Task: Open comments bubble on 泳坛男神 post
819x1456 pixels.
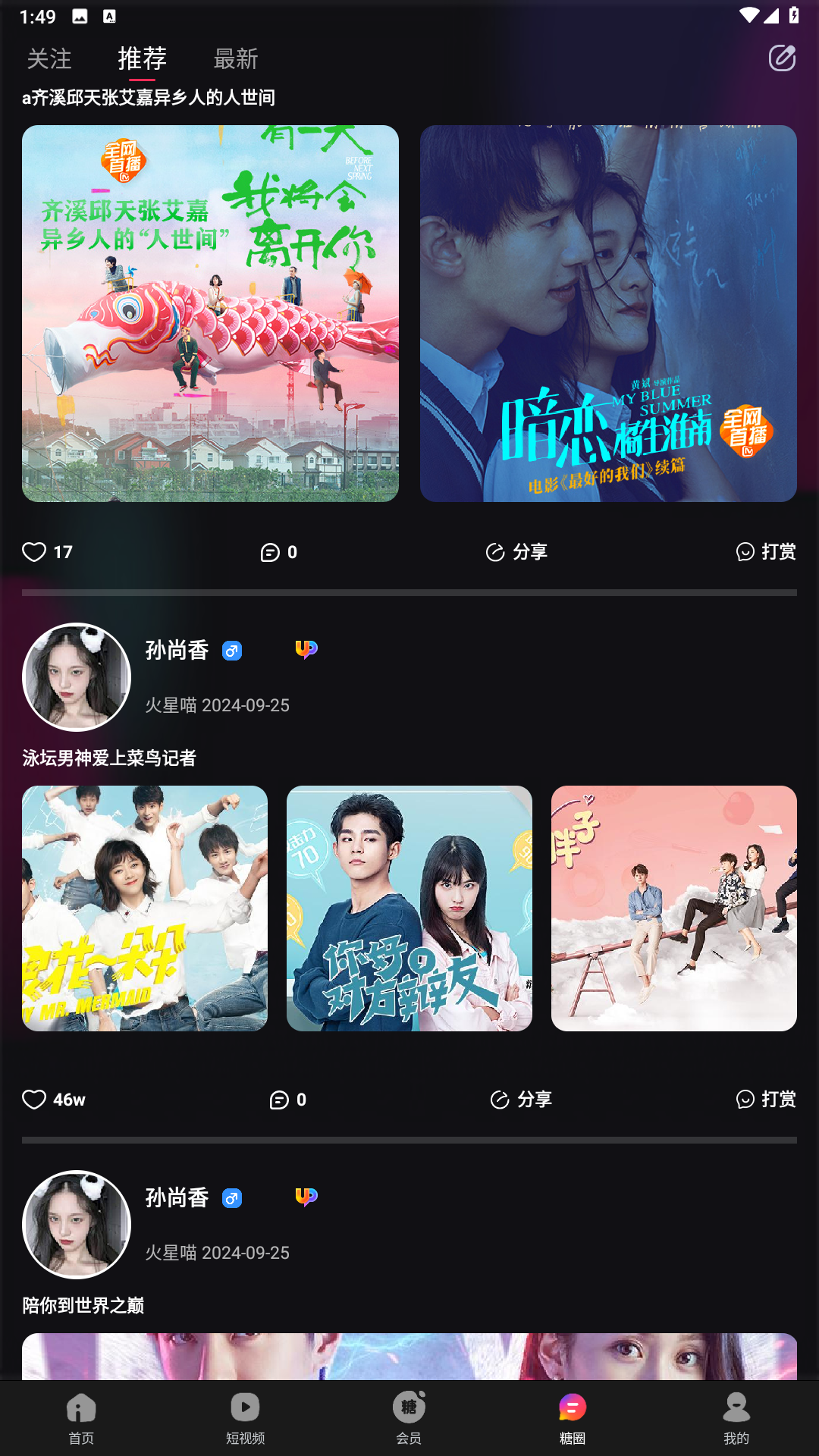Action: click(x=278, y=1099)
